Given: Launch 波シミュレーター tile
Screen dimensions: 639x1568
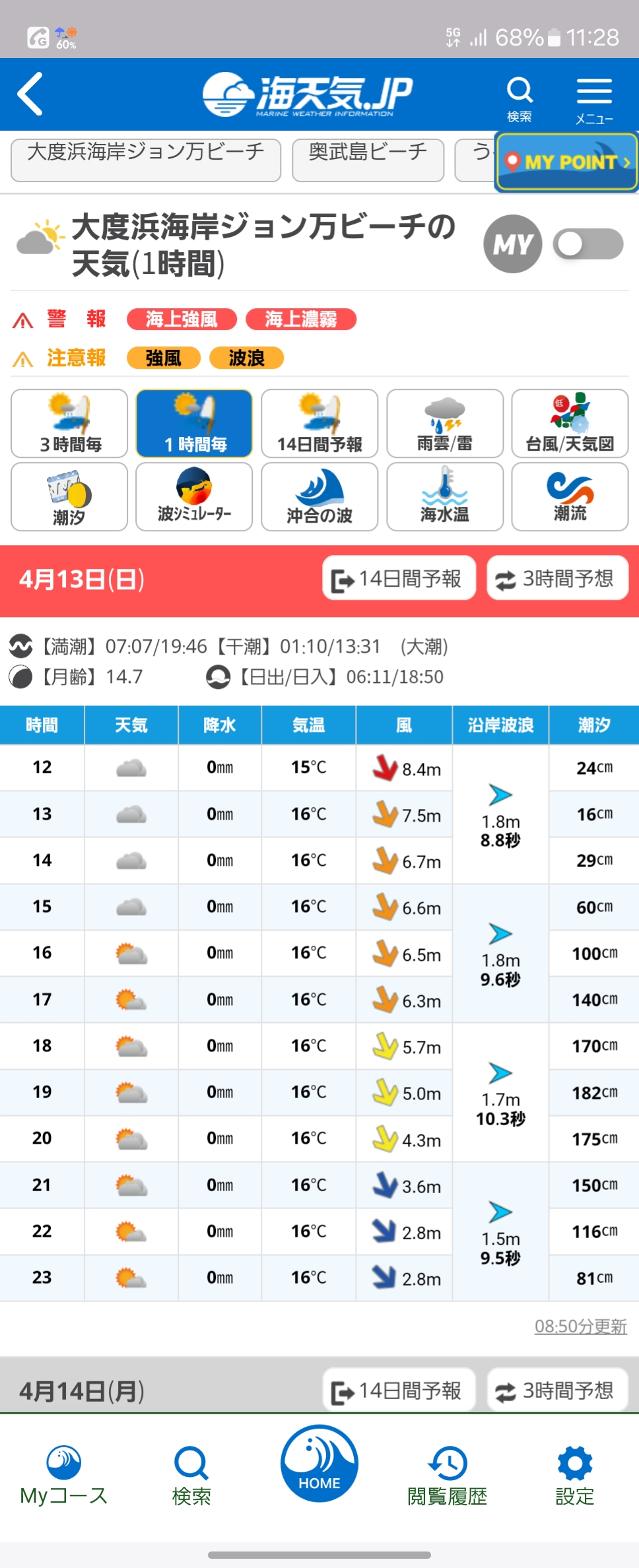Looking at the screenshot, I should tap(194, 496).
